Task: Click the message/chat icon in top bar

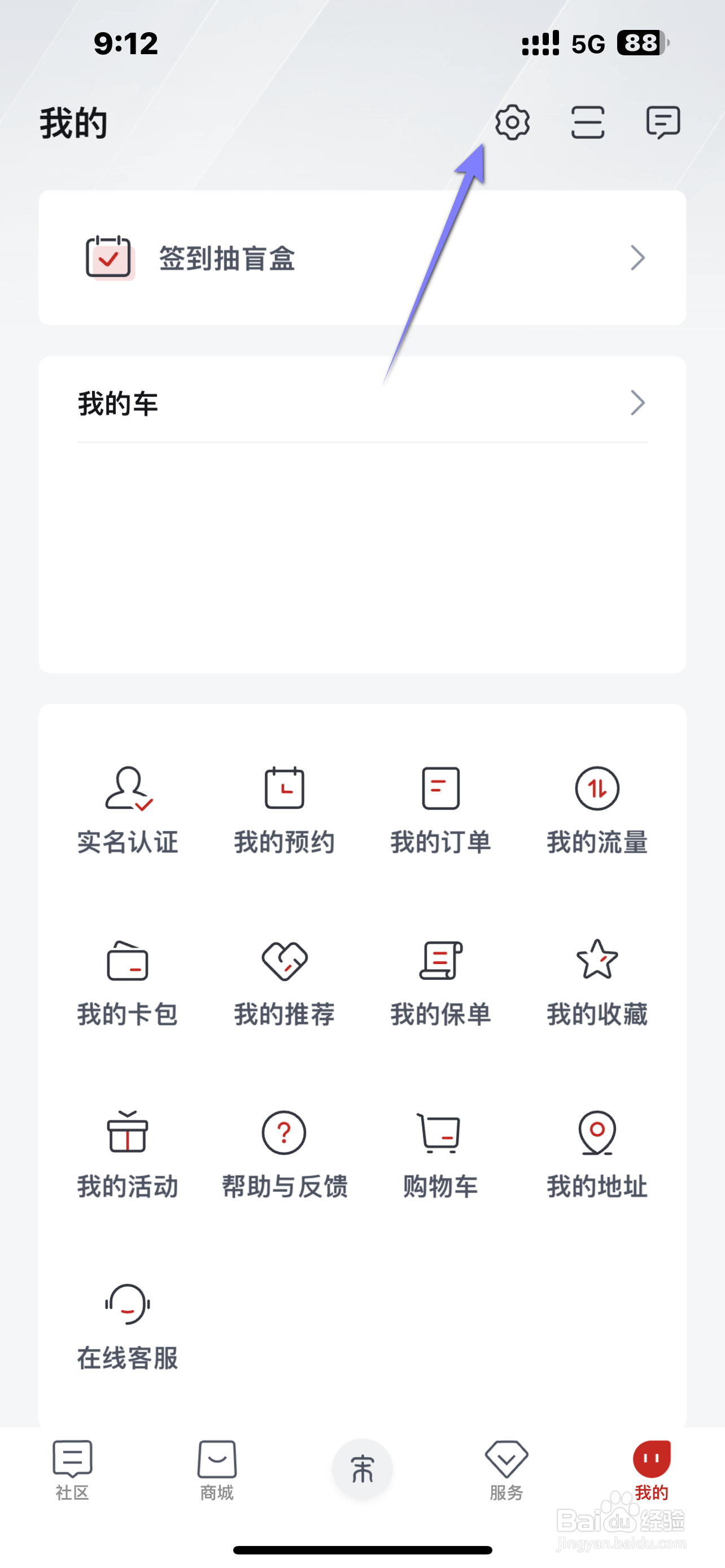Action: pyautogui.click(x=662, y=122)
